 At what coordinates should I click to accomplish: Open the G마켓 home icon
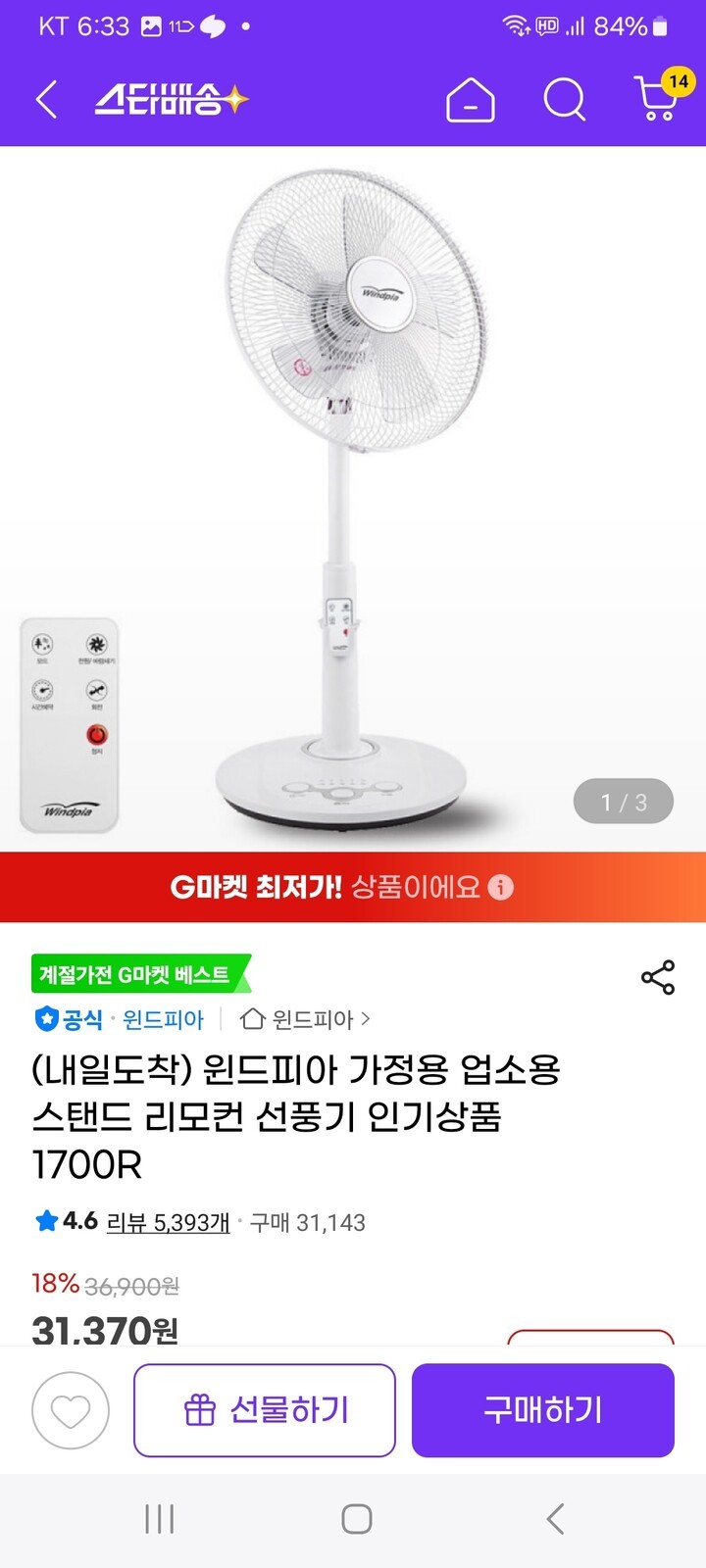click(470, 99)
